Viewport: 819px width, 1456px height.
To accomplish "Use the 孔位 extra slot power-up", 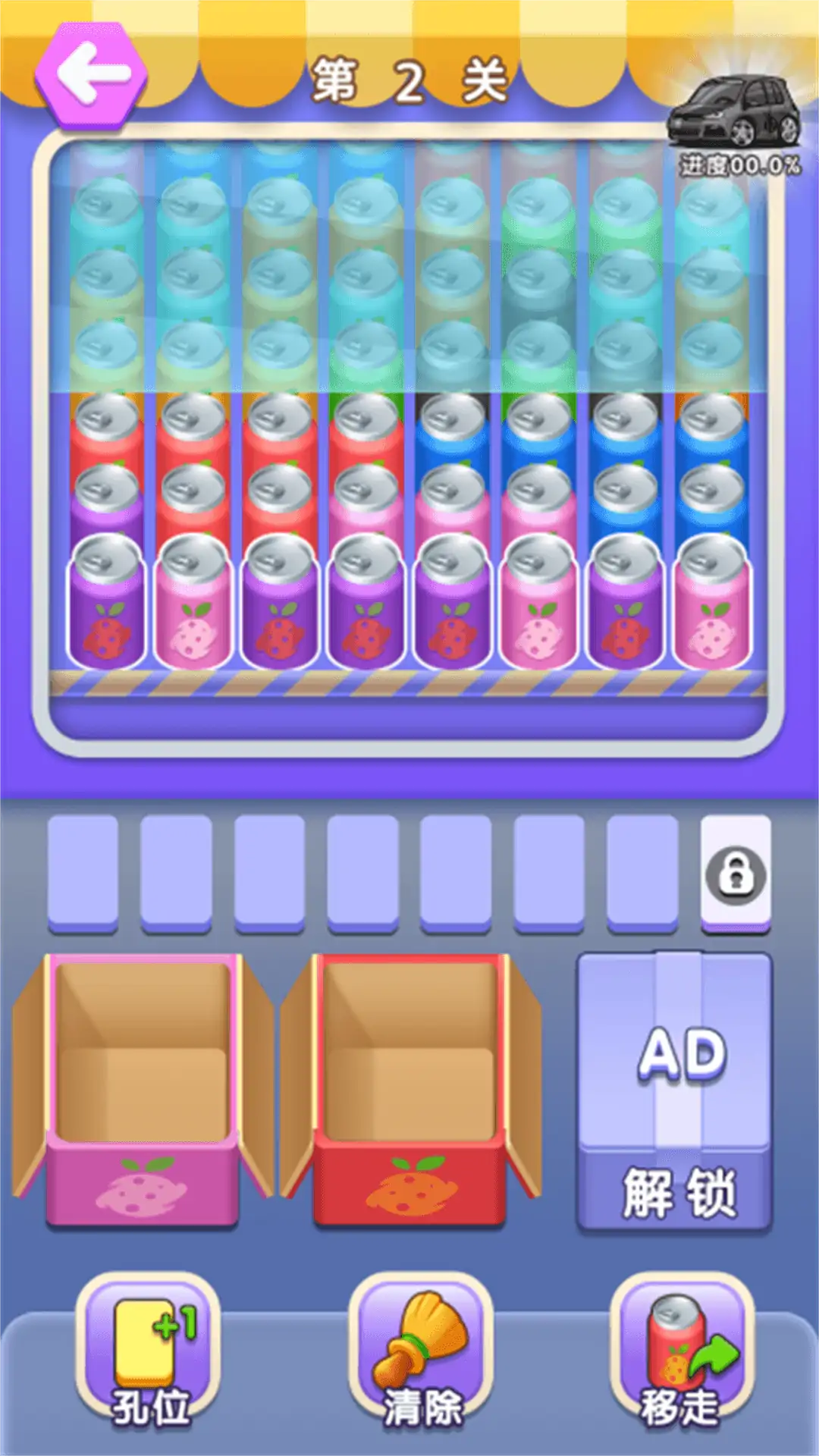I will coord(148,1348).
